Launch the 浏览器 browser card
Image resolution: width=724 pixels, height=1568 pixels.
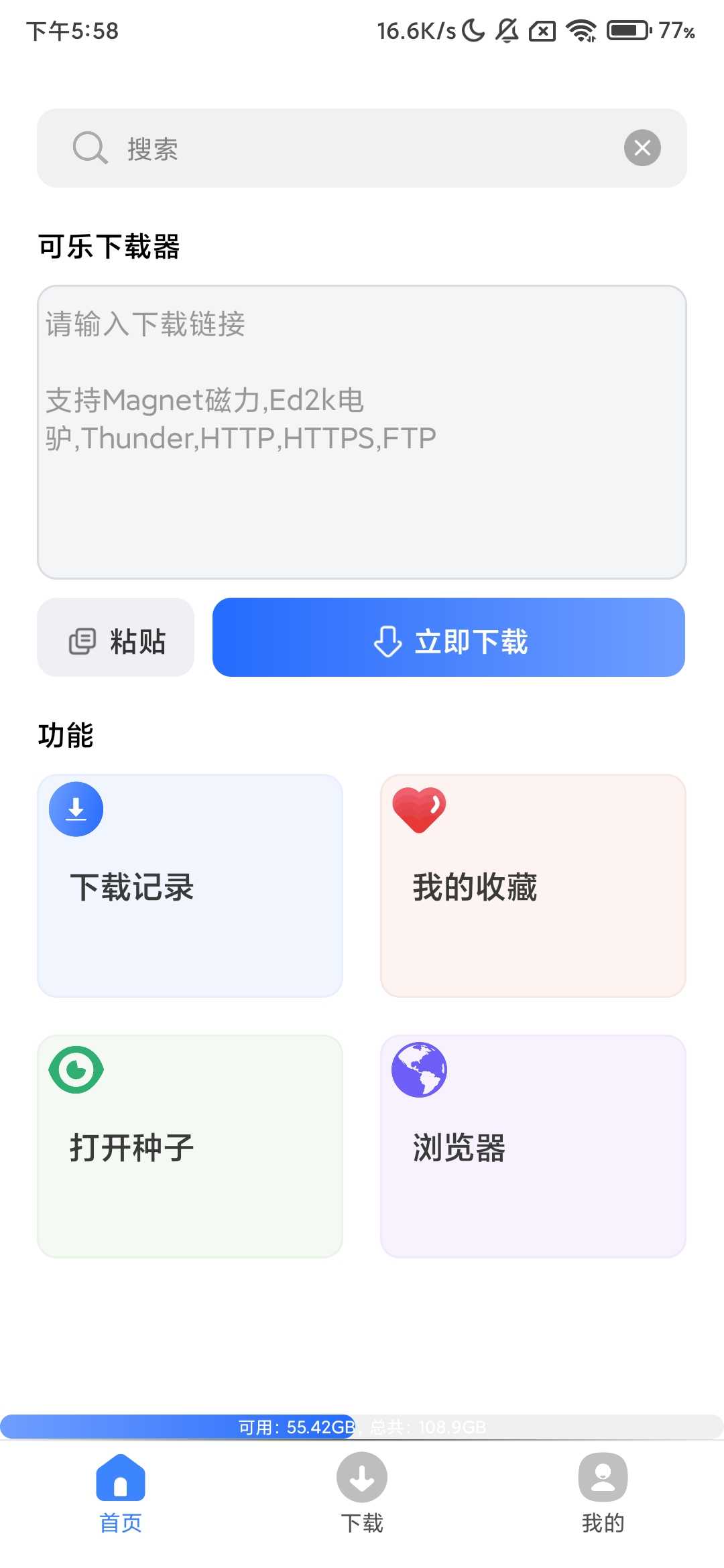point(533,1147)
